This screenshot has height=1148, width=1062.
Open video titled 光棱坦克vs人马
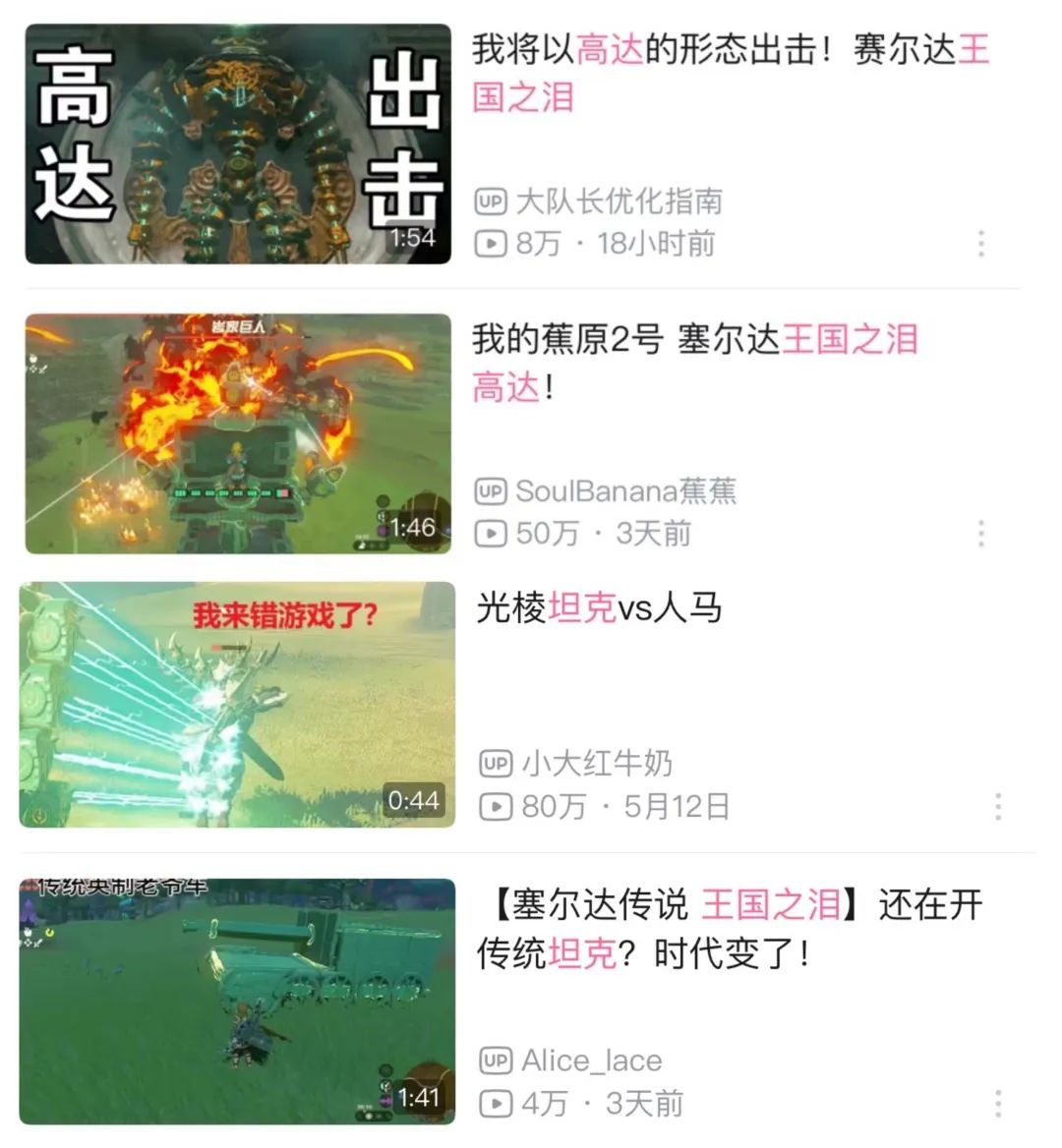599,607
